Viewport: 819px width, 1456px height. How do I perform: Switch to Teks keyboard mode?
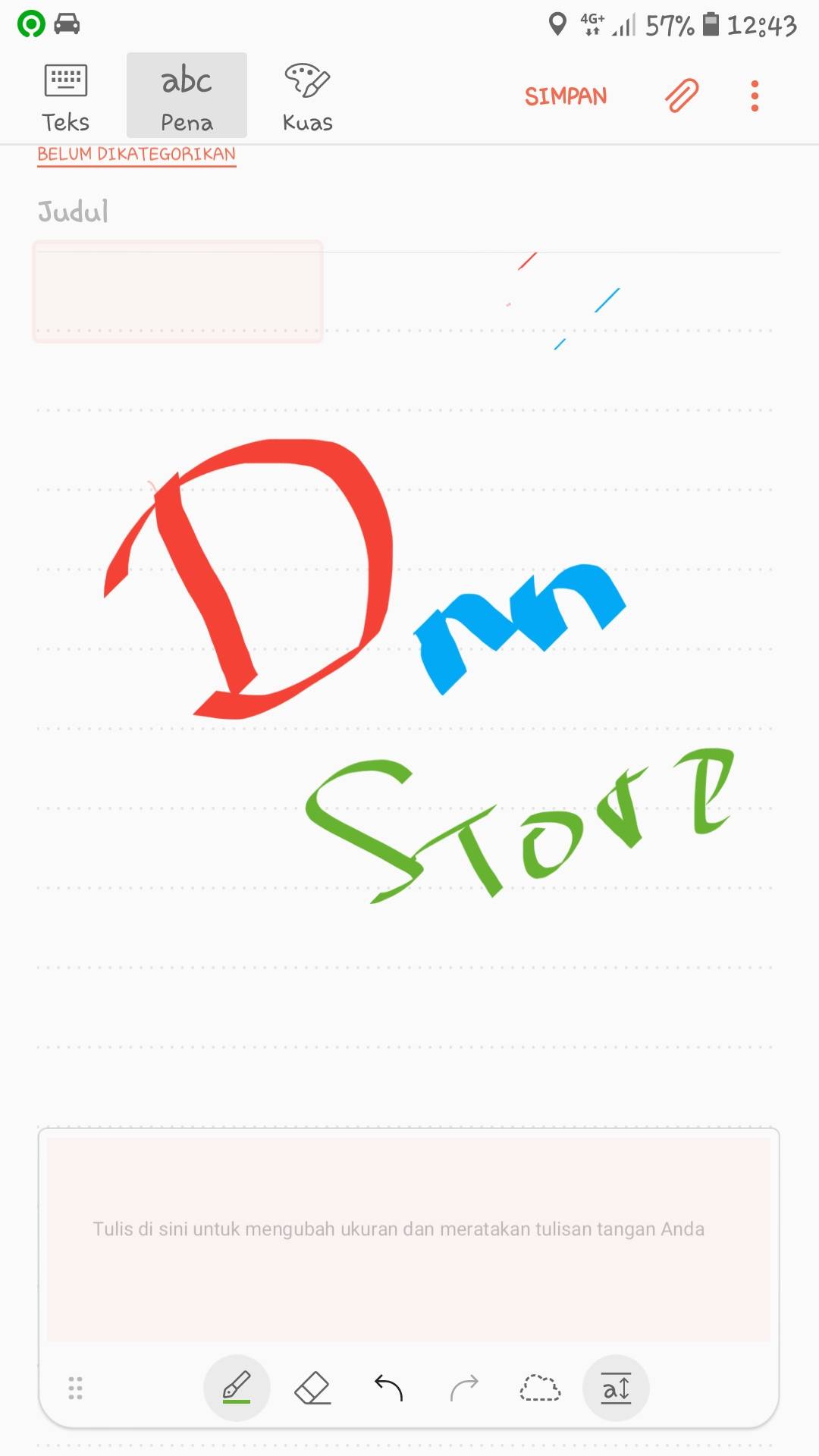pyautogui.click(x=66, y=96)
